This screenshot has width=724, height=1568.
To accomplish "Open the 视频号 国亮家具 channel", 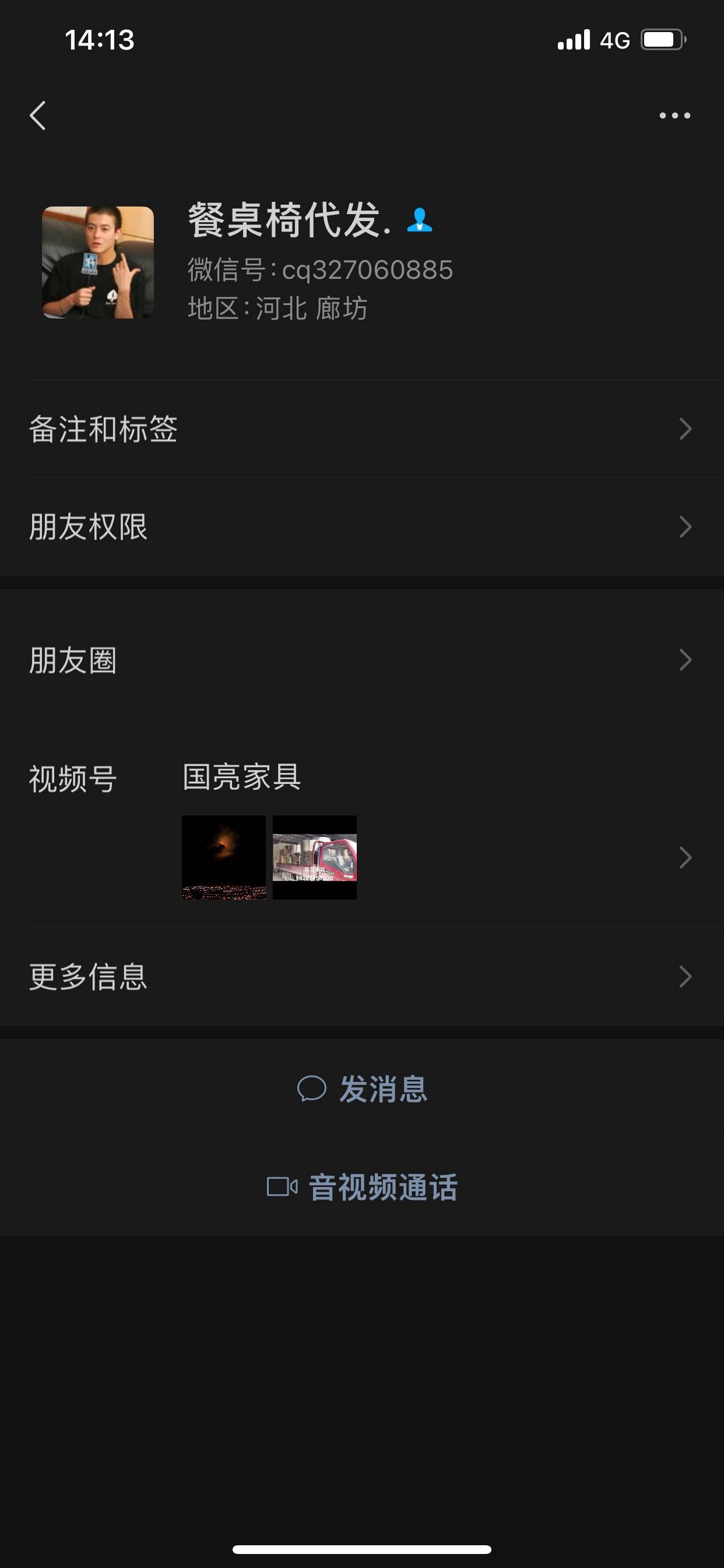I will [x=362, y=829].
